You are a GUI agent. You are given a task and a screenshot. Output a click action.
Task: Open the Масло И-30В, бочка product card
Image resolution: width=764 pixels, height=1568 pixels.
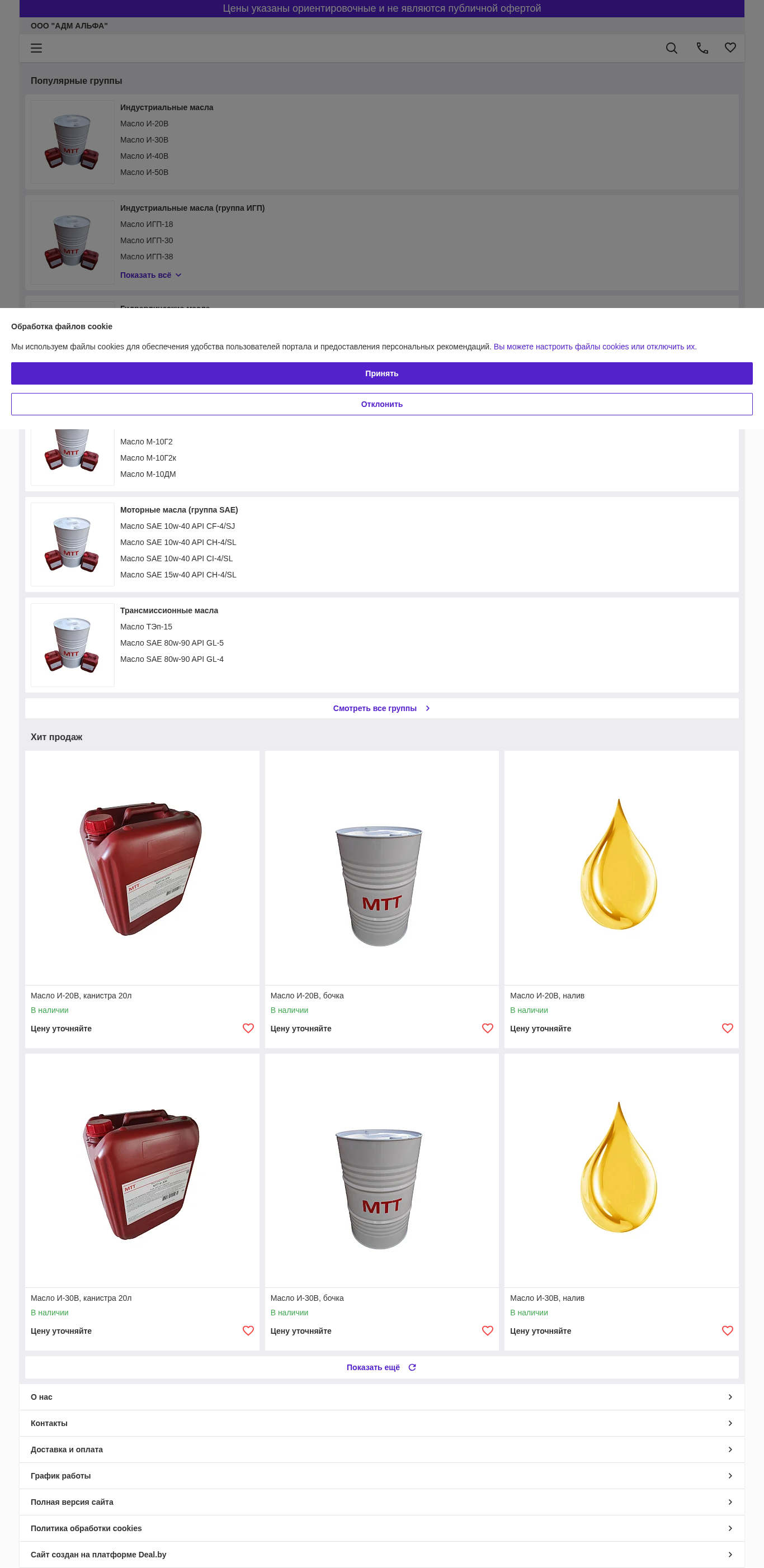click(x=381, y=1201)
